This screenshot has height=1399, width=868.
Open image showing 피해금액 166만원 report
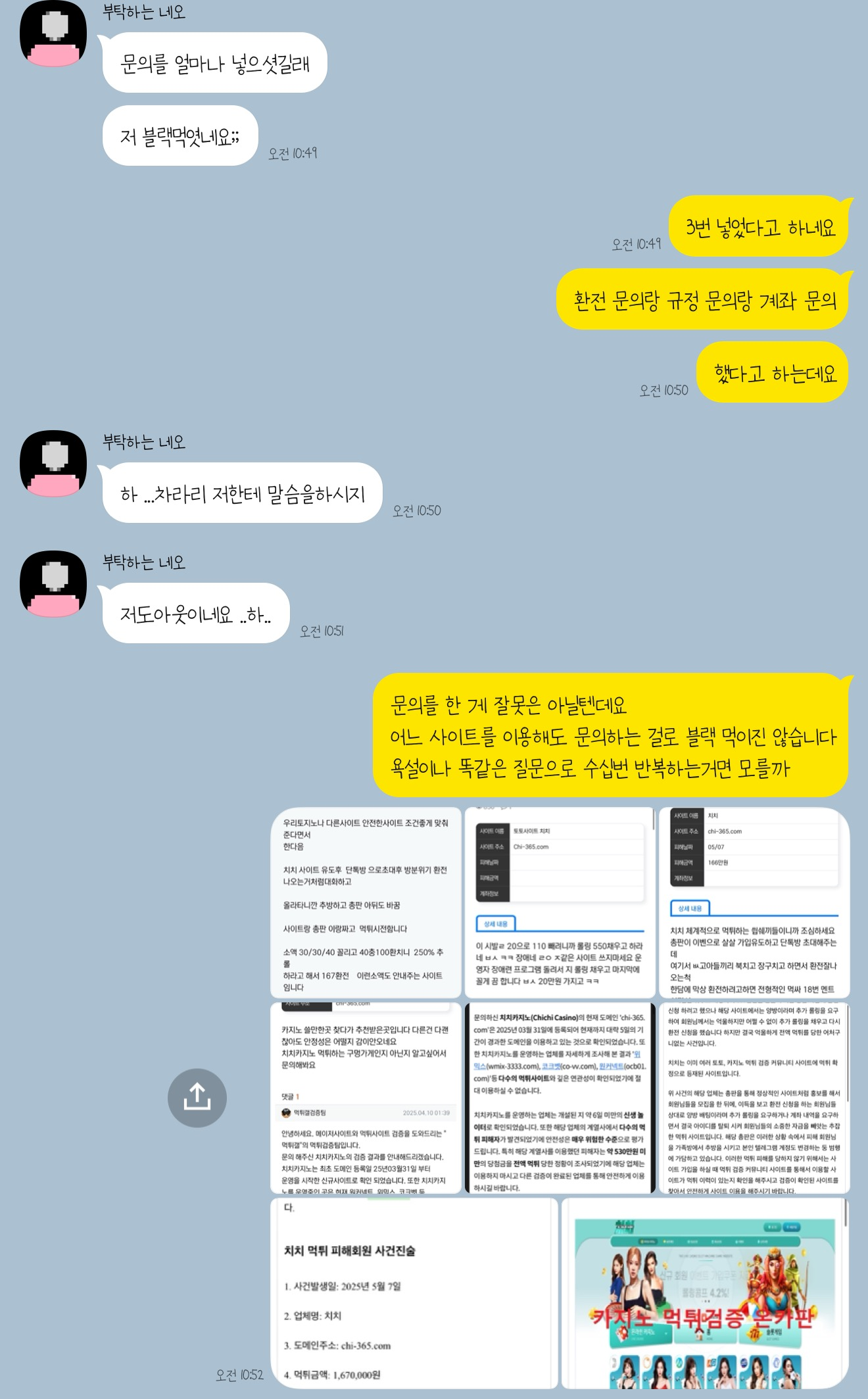(754, 902)
